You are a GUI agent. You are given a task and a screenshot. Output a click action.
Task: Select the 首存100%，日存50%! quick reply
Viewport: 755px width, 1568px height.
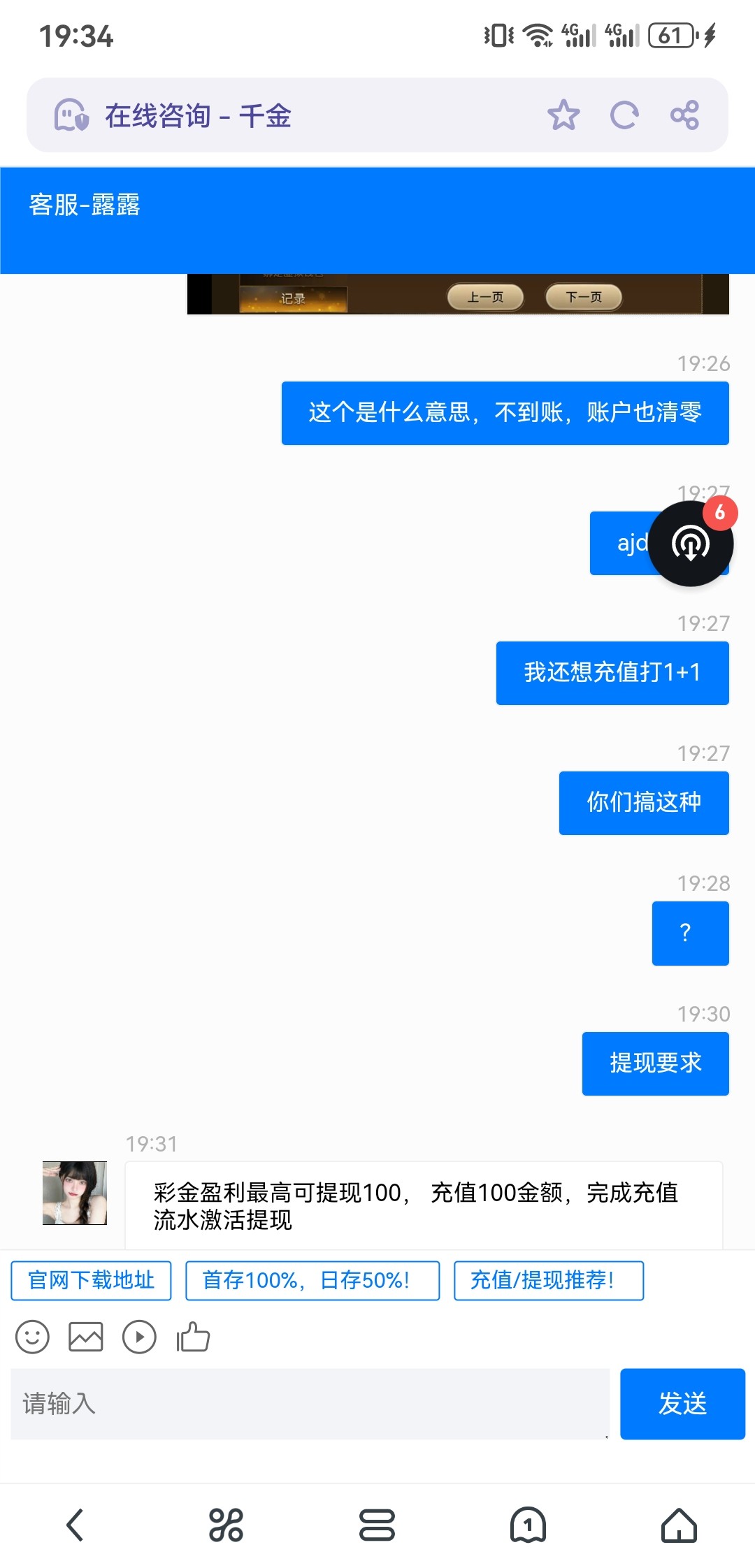312,1280
